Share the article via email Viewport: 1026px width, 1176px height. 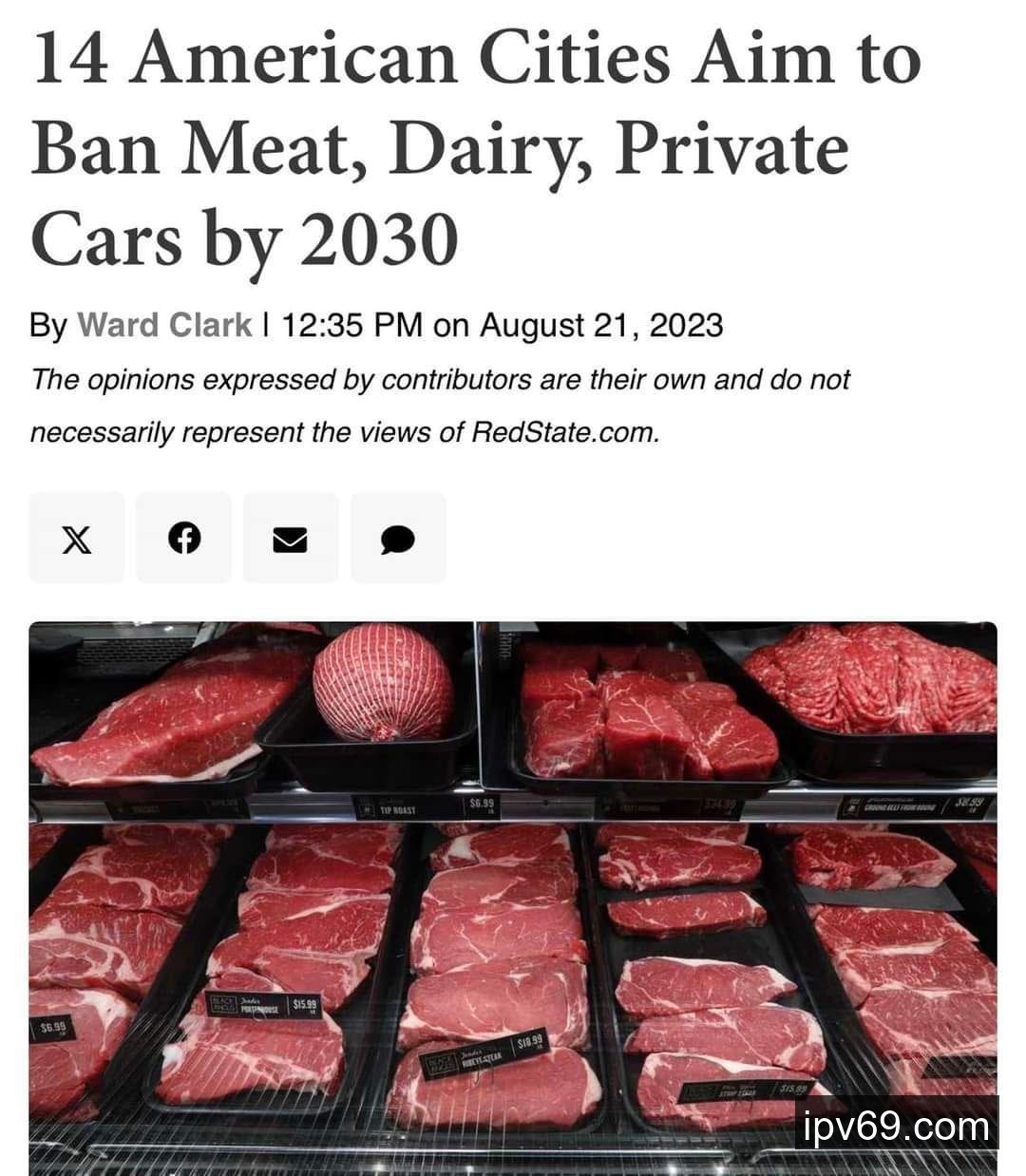click(291, 539)
